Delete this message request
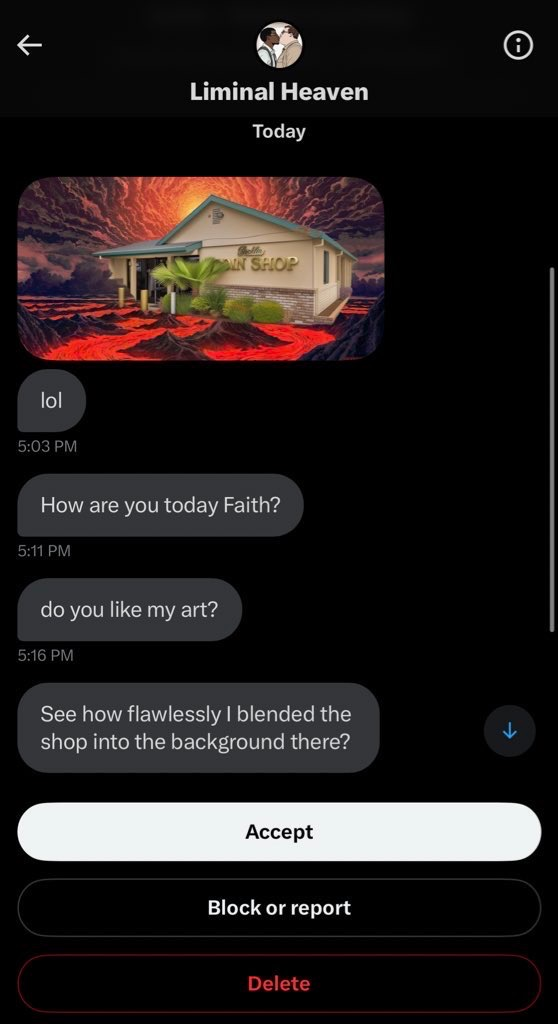This screenshot has width=558, height=1024. [279, 984]
